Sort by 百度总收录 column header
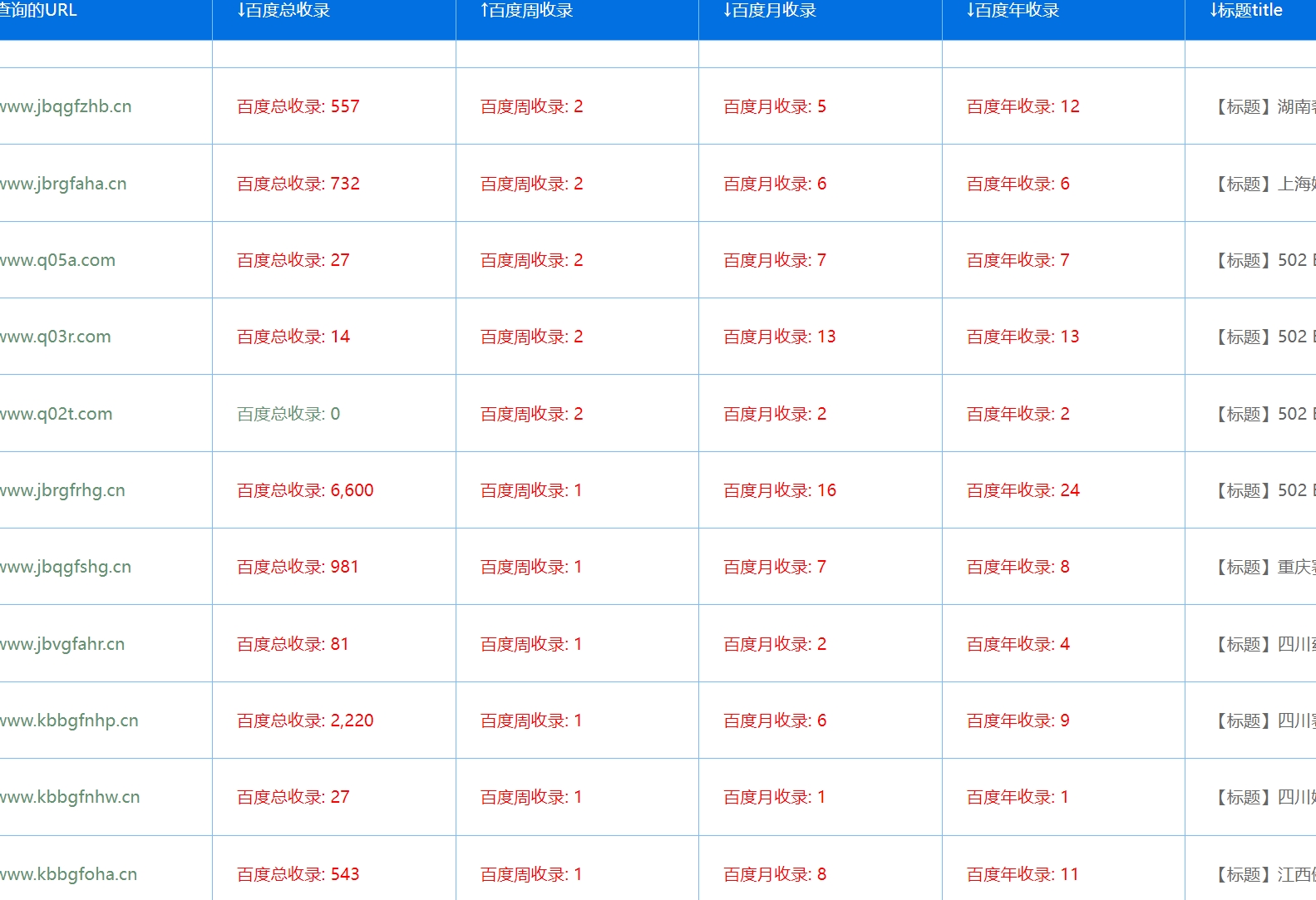This screenshot has height=900, width=1316. [x=283, y=11]
